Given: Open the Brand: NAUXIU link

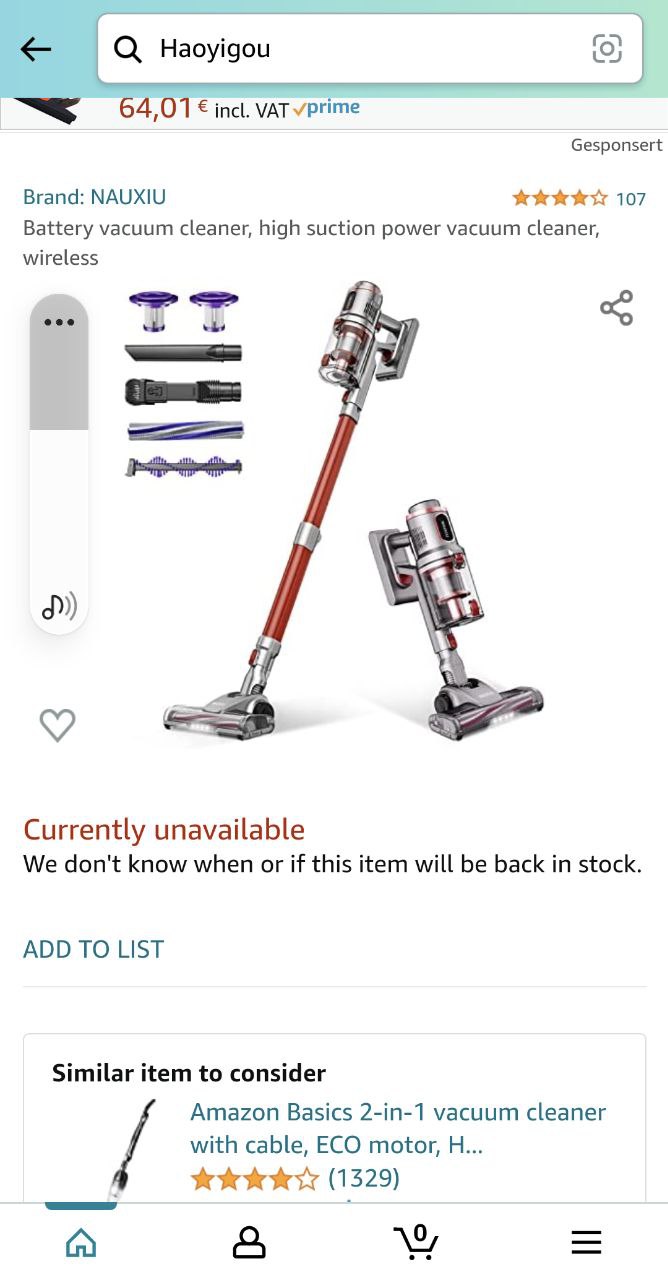Looking at the screenshot, I should [x=95, y=197].
